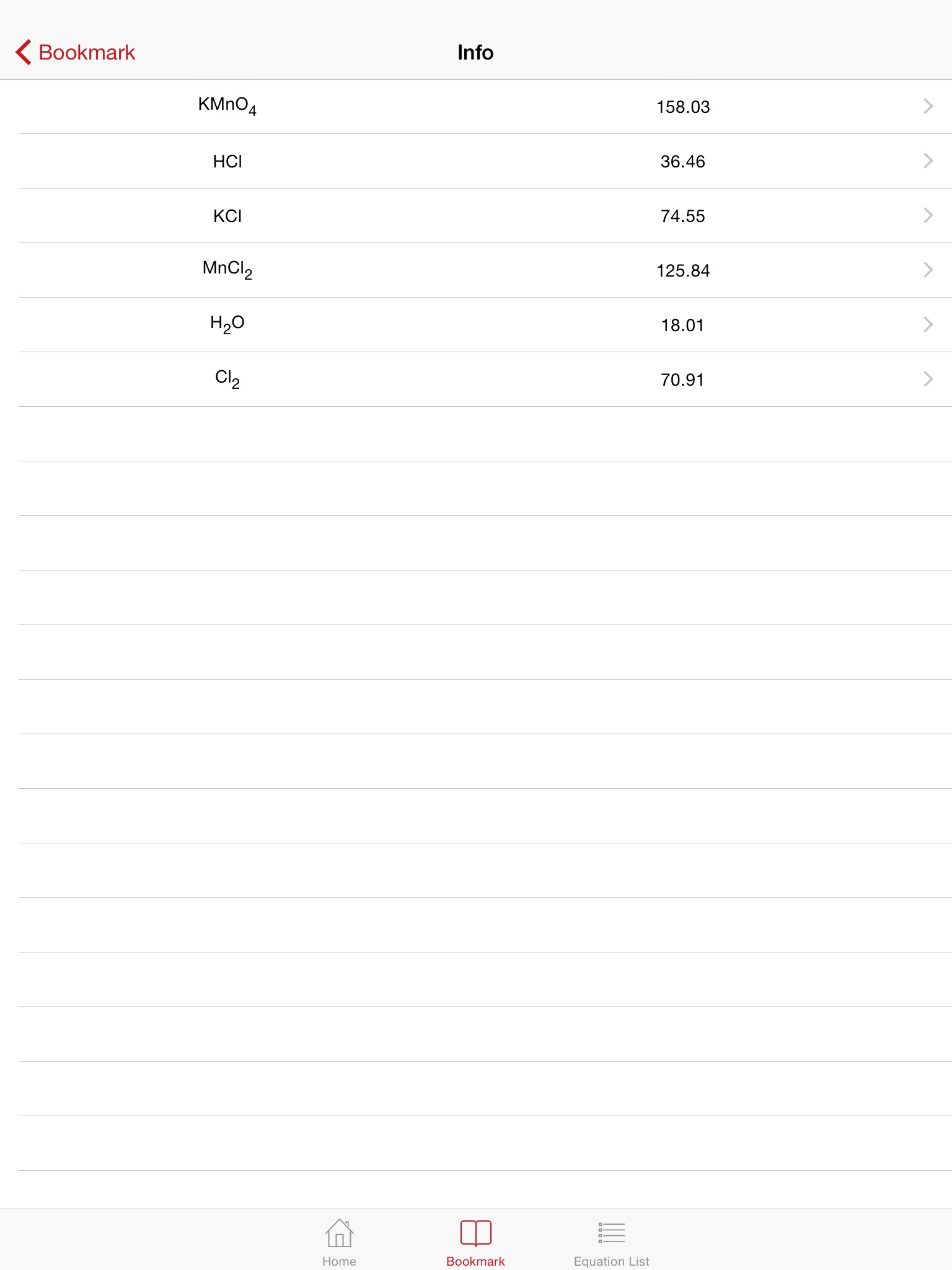The image size is (952, 1270).
Task: Open the H2O row
Action: (x=476, y=325)
